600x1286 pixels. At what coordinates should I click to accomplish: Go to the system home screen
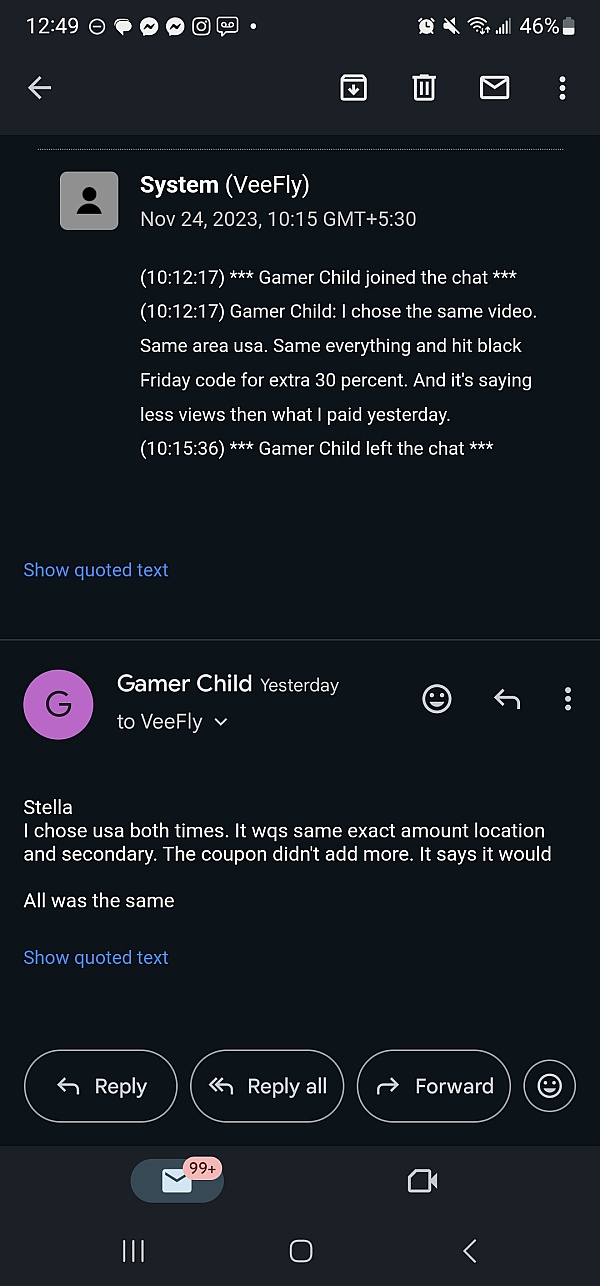click(x=300, y=1250)
